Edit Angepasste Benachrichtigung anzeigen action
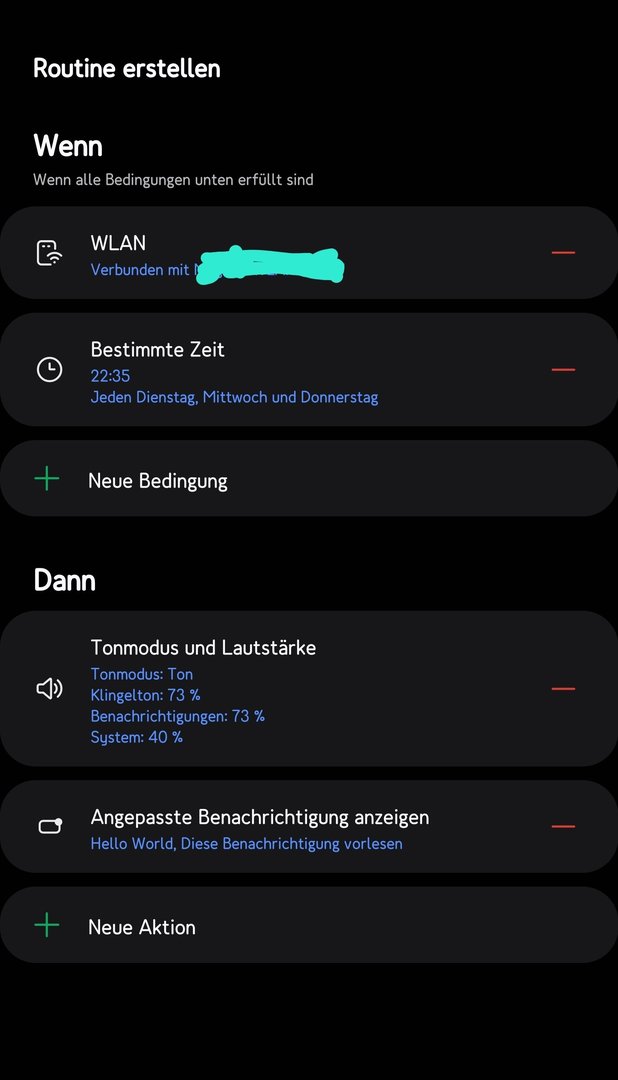618x1080 pixels. tap(260, 828)
